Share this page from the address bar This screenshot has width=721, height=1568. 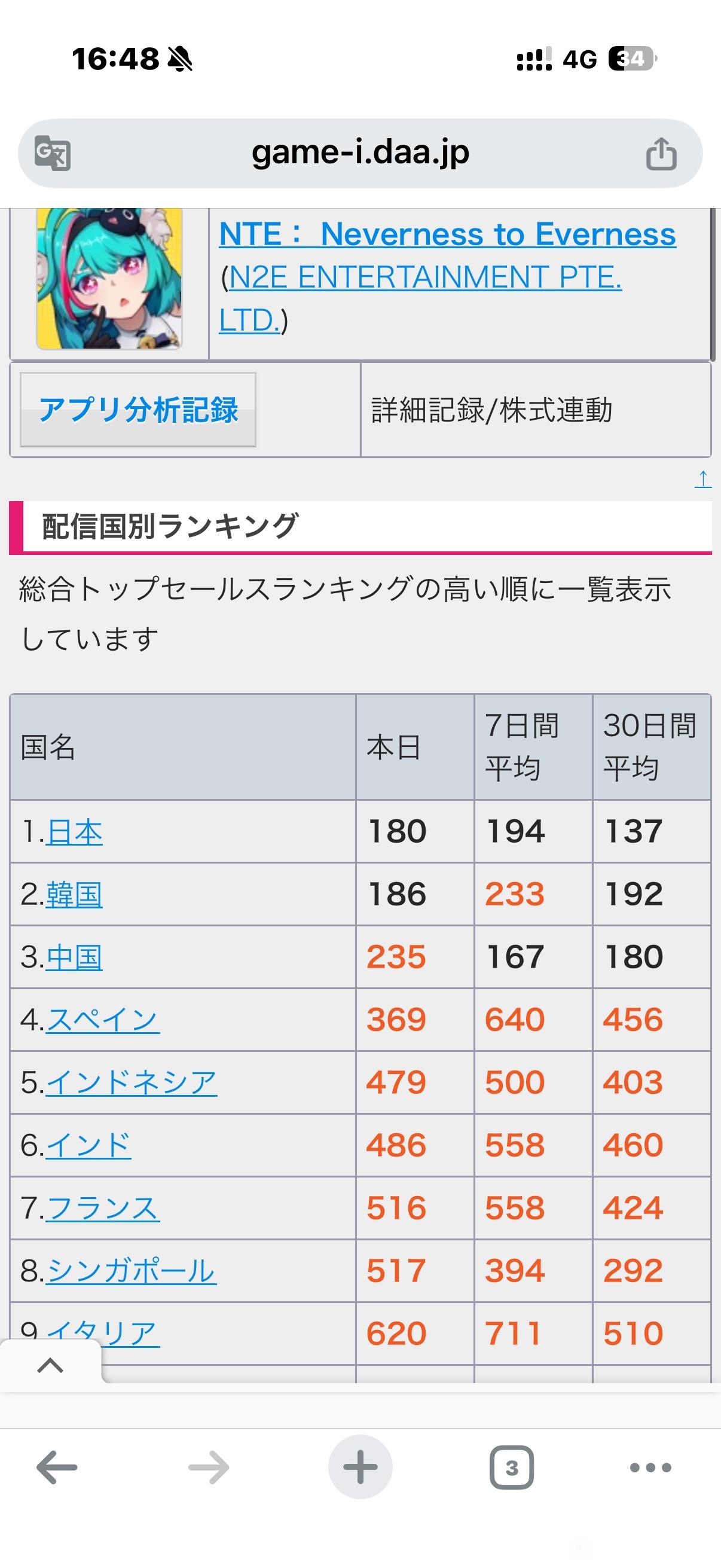pos(661,153)
